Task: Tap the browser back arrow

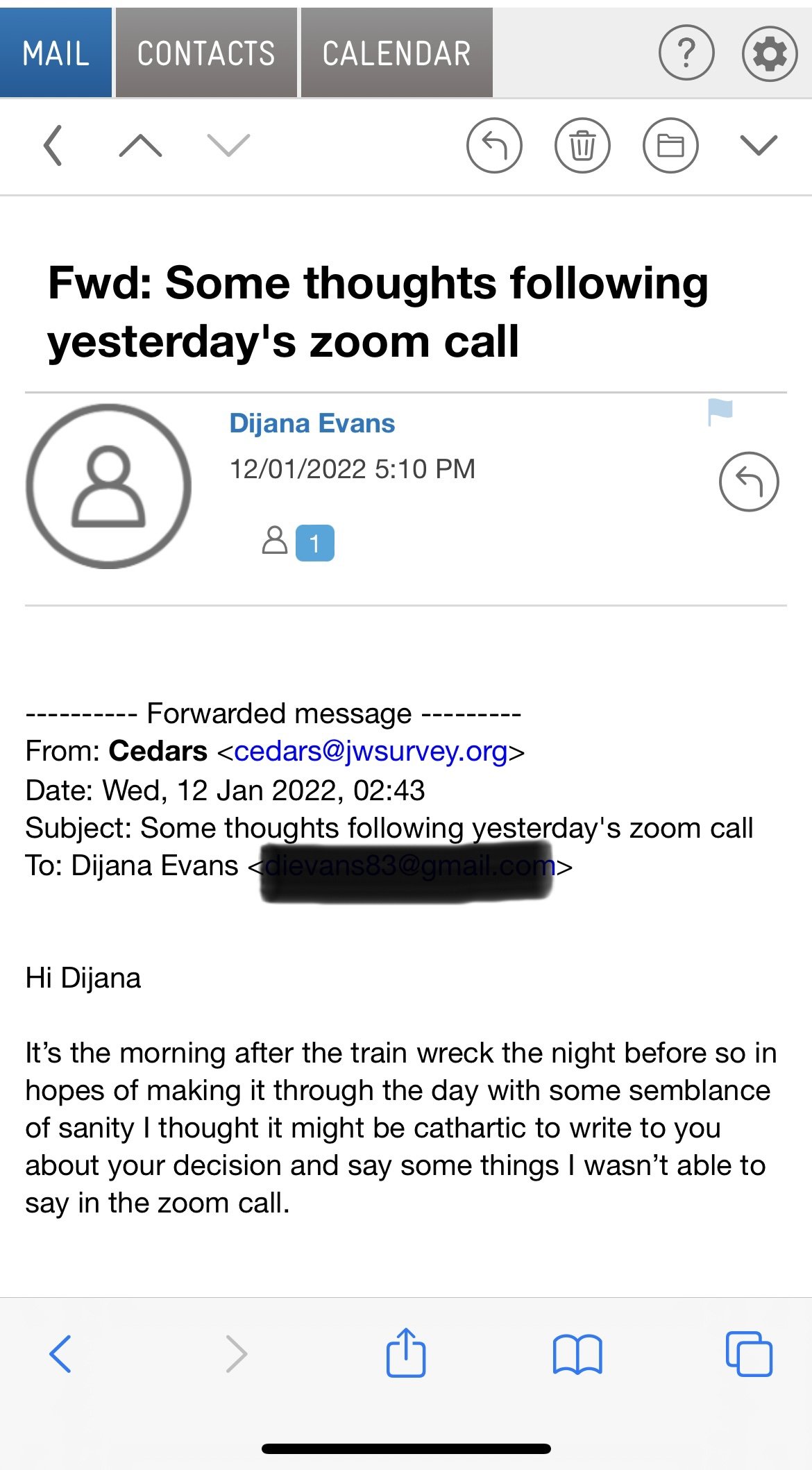Action: click(60, 1353)
